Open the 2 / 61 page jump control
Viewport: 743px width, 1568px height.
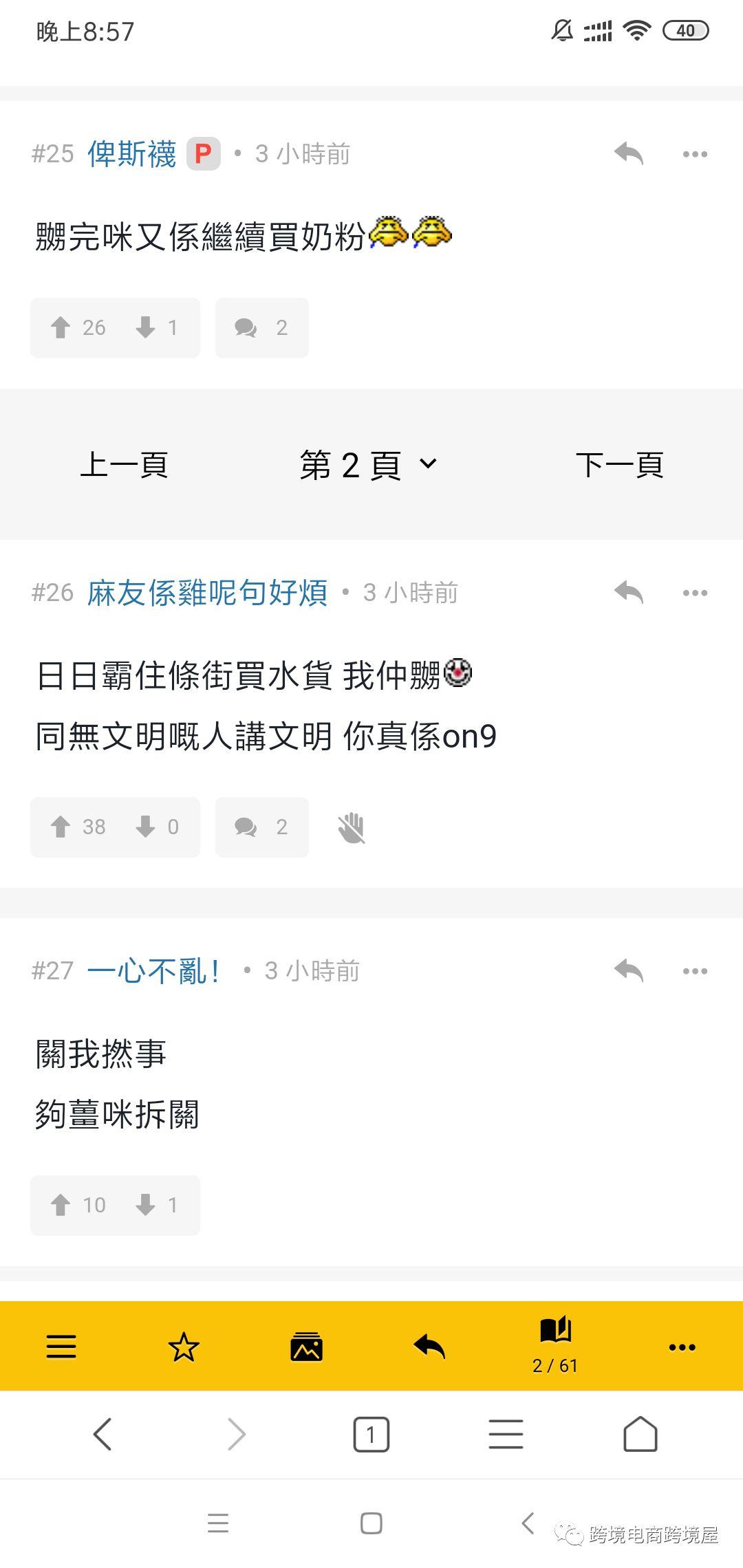pos(555,1345)
